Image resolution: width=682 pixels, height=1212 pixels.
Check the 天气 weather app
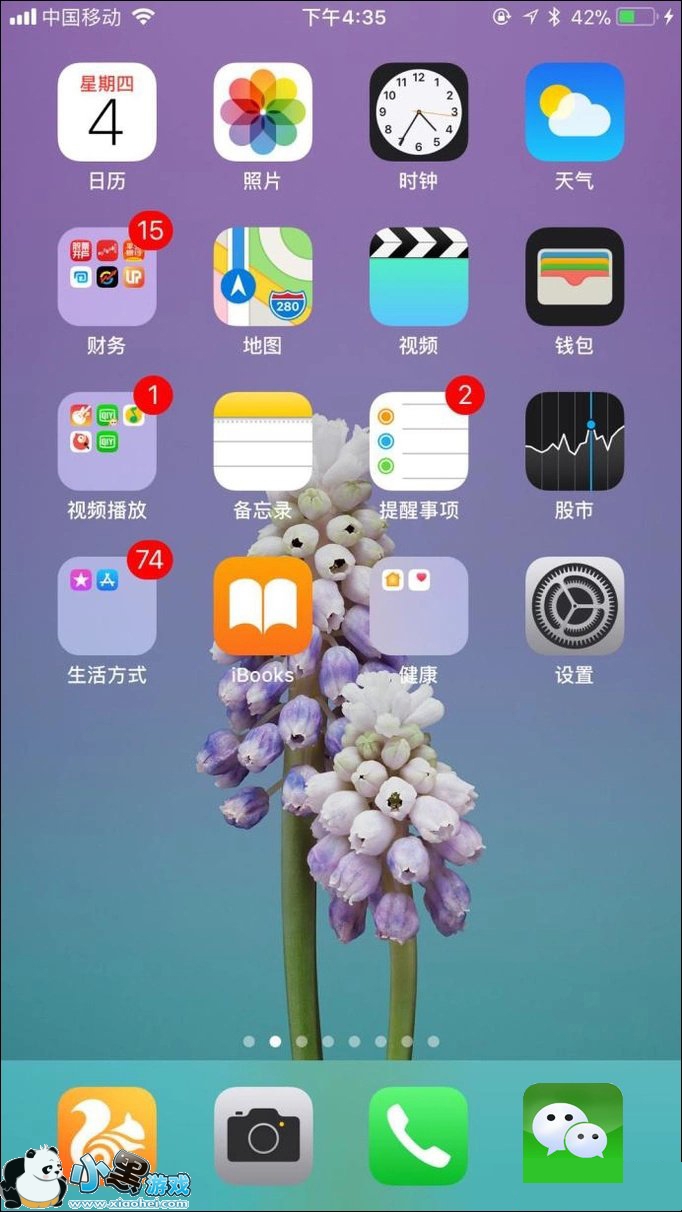(575, 112)
